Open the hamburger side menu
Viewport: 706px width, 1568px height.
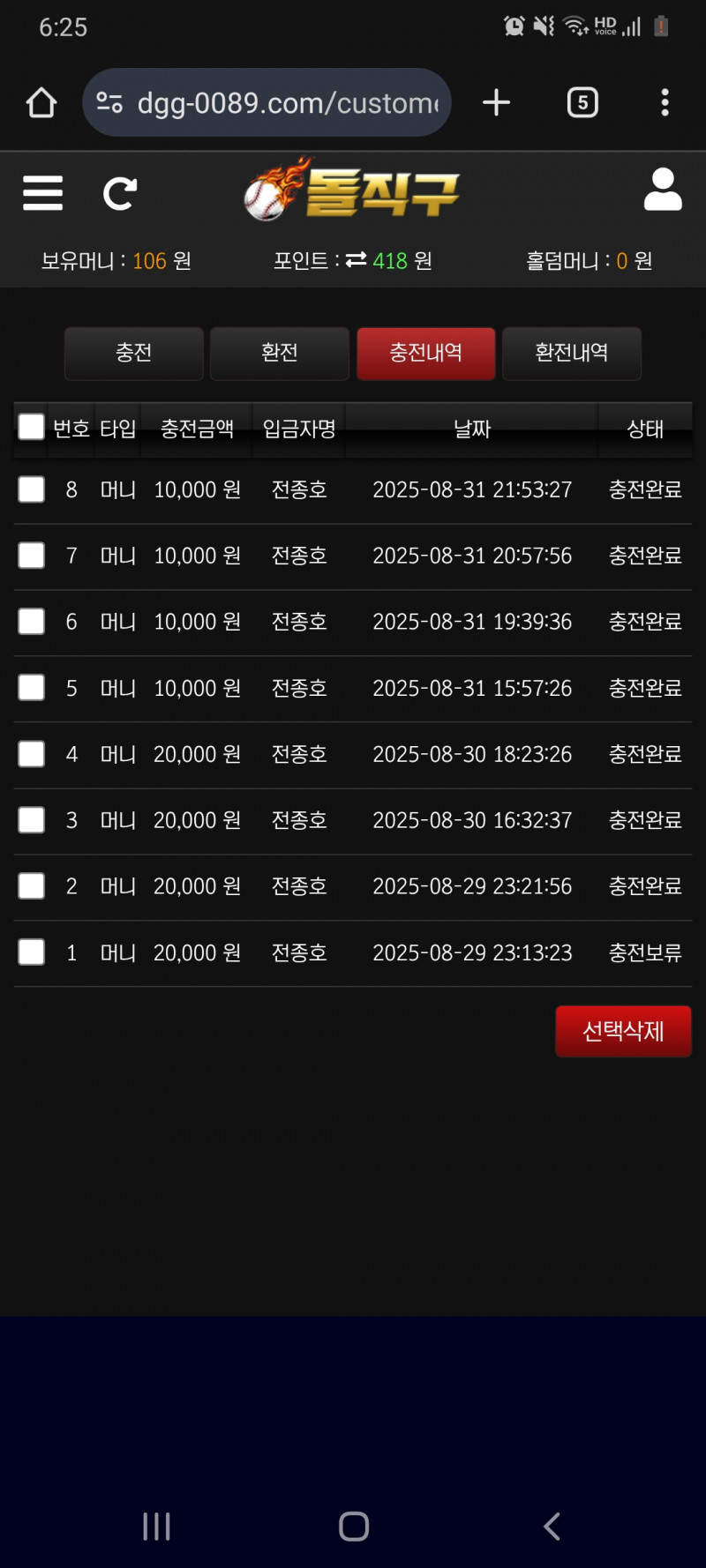[x=42, y=192]
